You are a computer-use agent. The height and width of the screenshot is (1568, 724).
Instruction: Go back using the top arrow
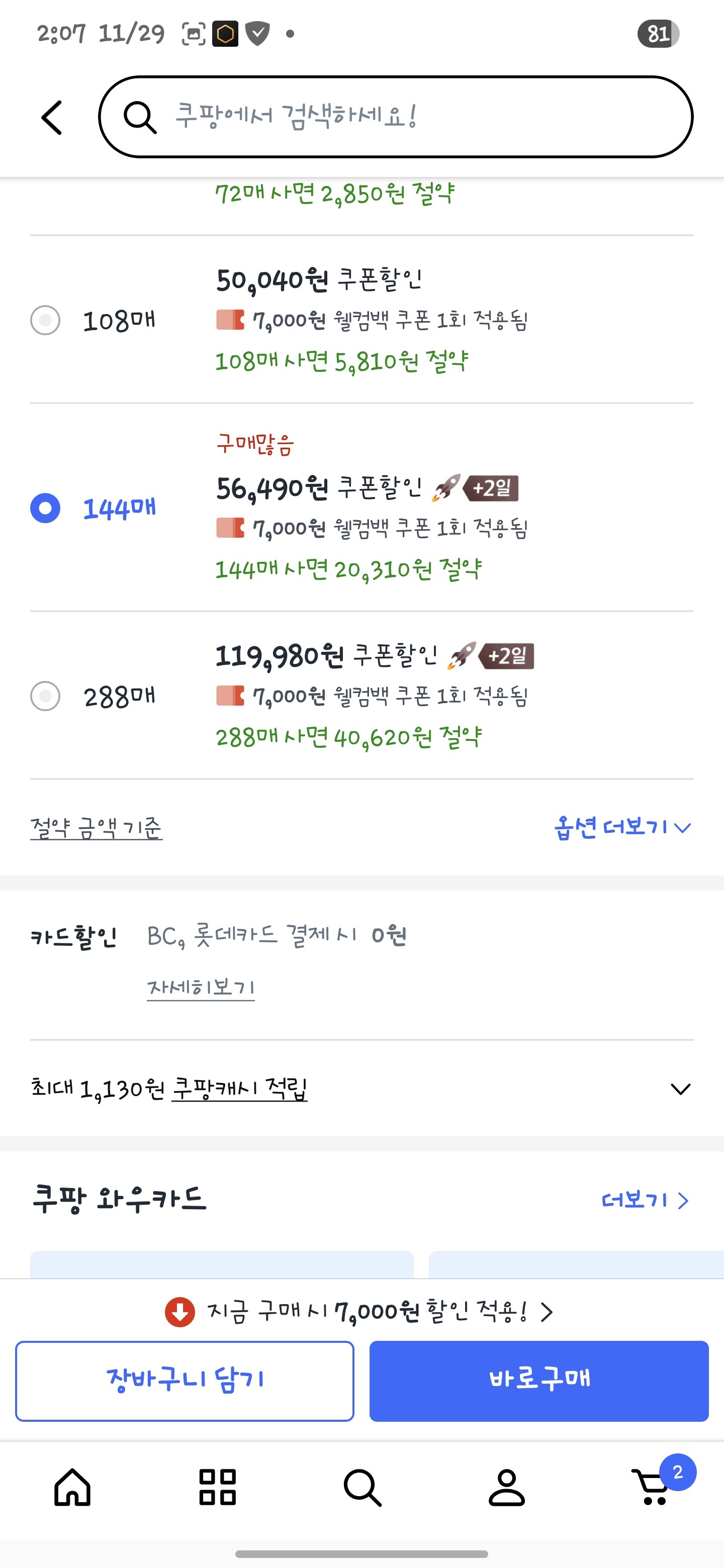tap(52, 118)
